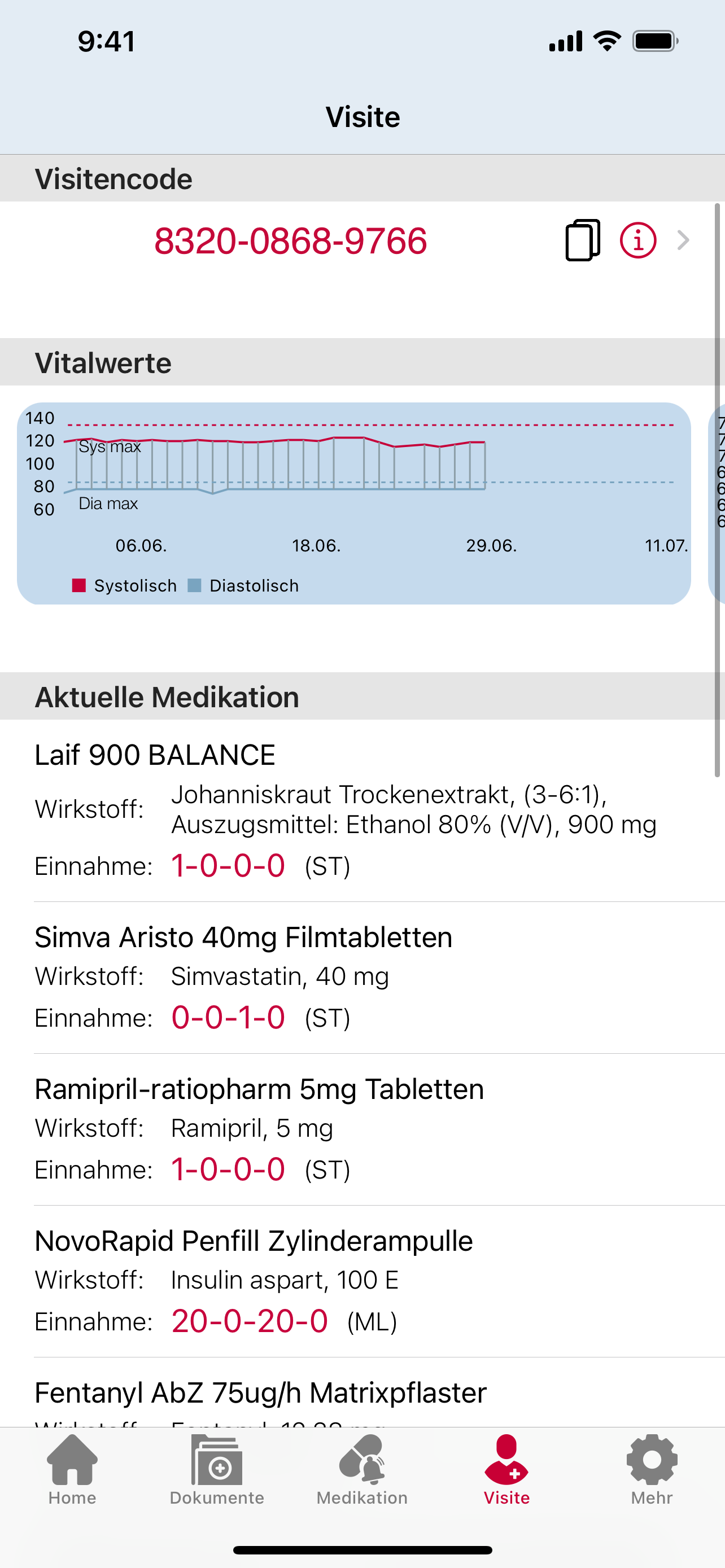Open NovoRapid Penfill Zylinderampulle entry
The width and height of the screenshot is (725, 1568).
[x=362, y=1281]
